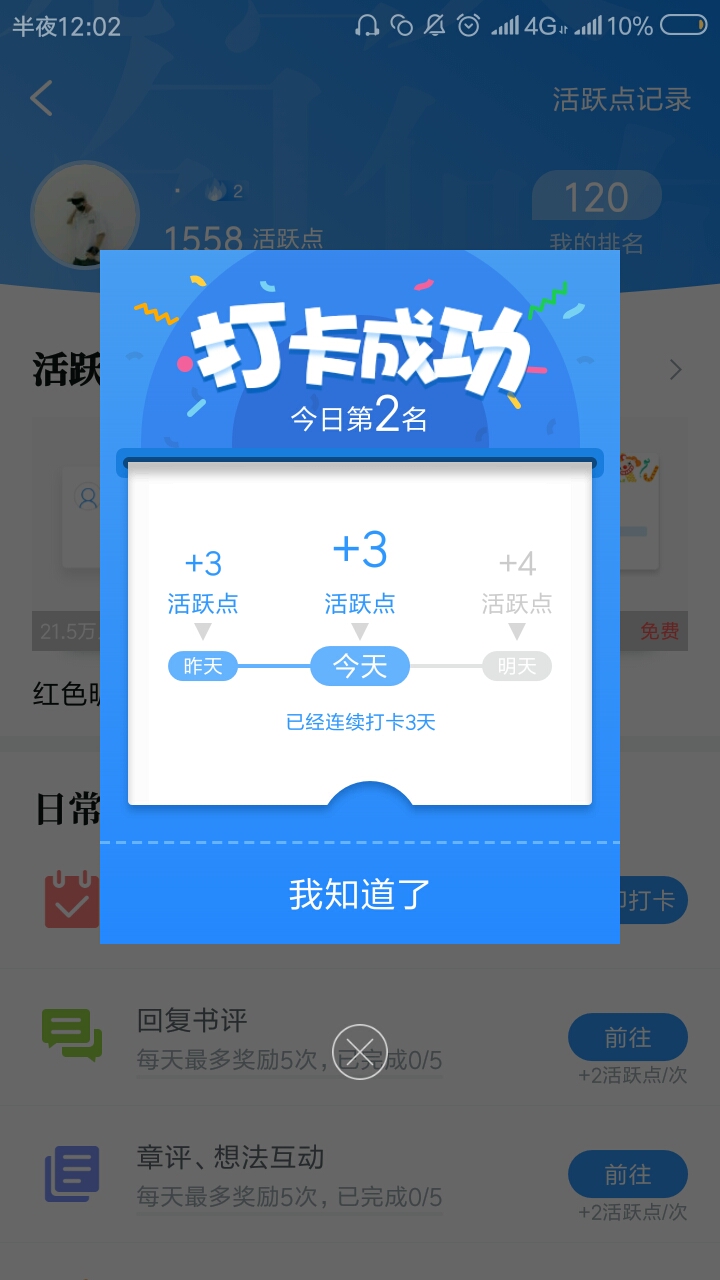Open 活跃点记录 history

621,99
